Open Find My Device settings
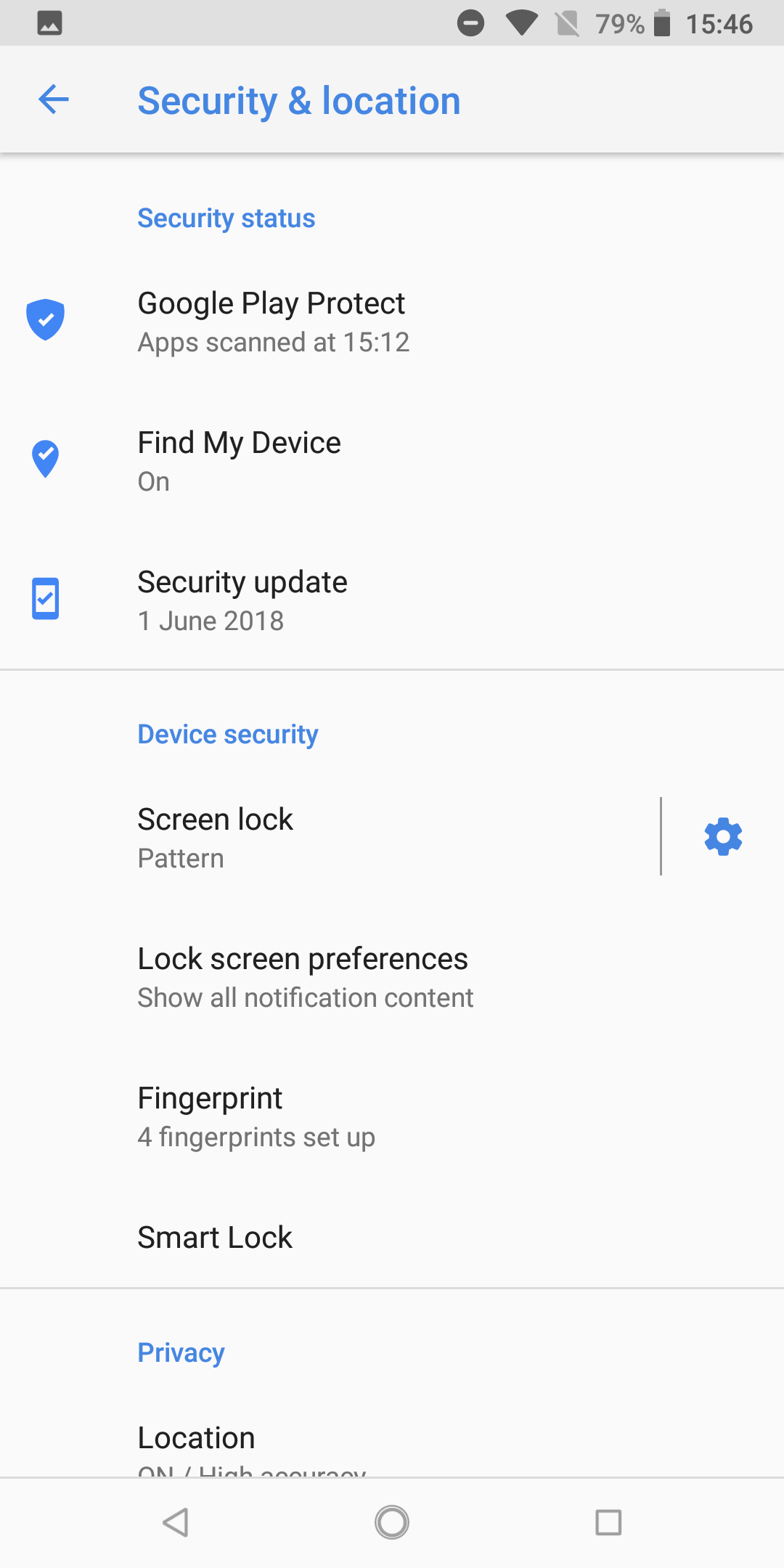 click(x=392, y=461)
